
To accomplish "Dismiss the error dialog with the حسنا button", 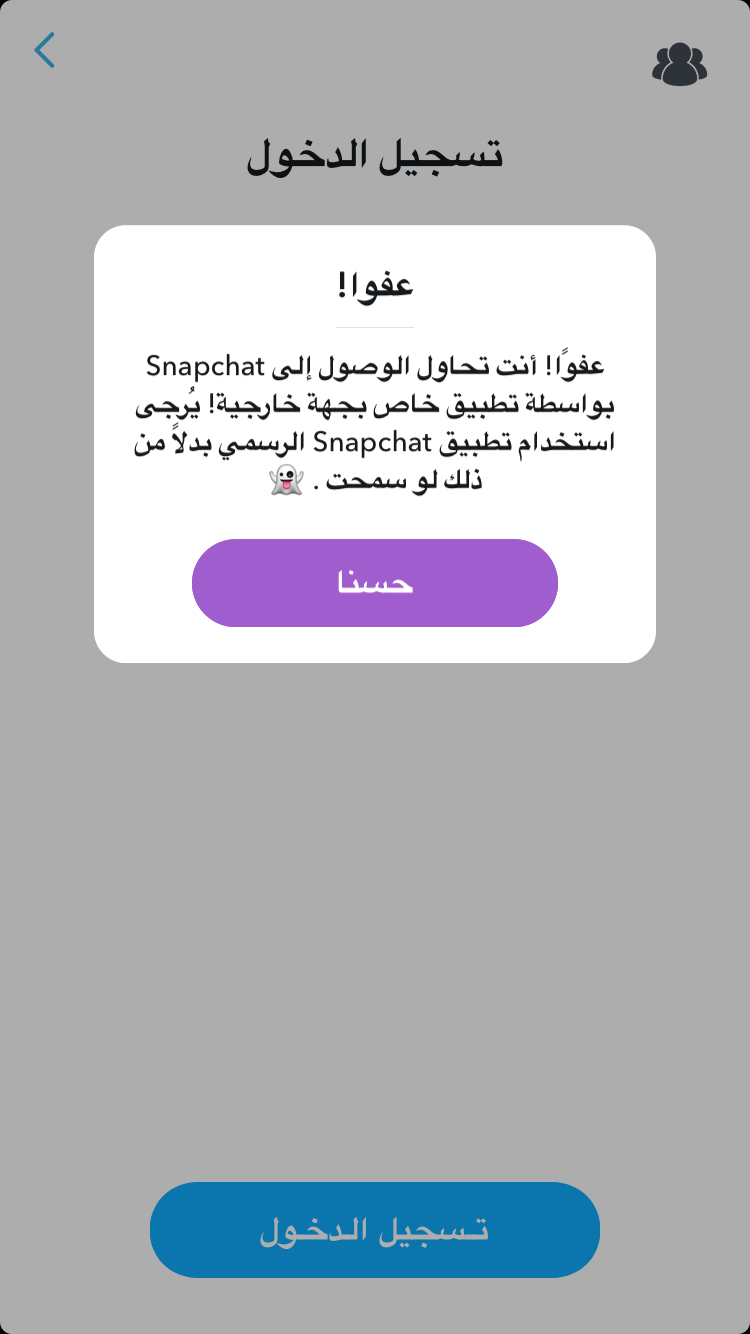I will (x=374, y=583).
